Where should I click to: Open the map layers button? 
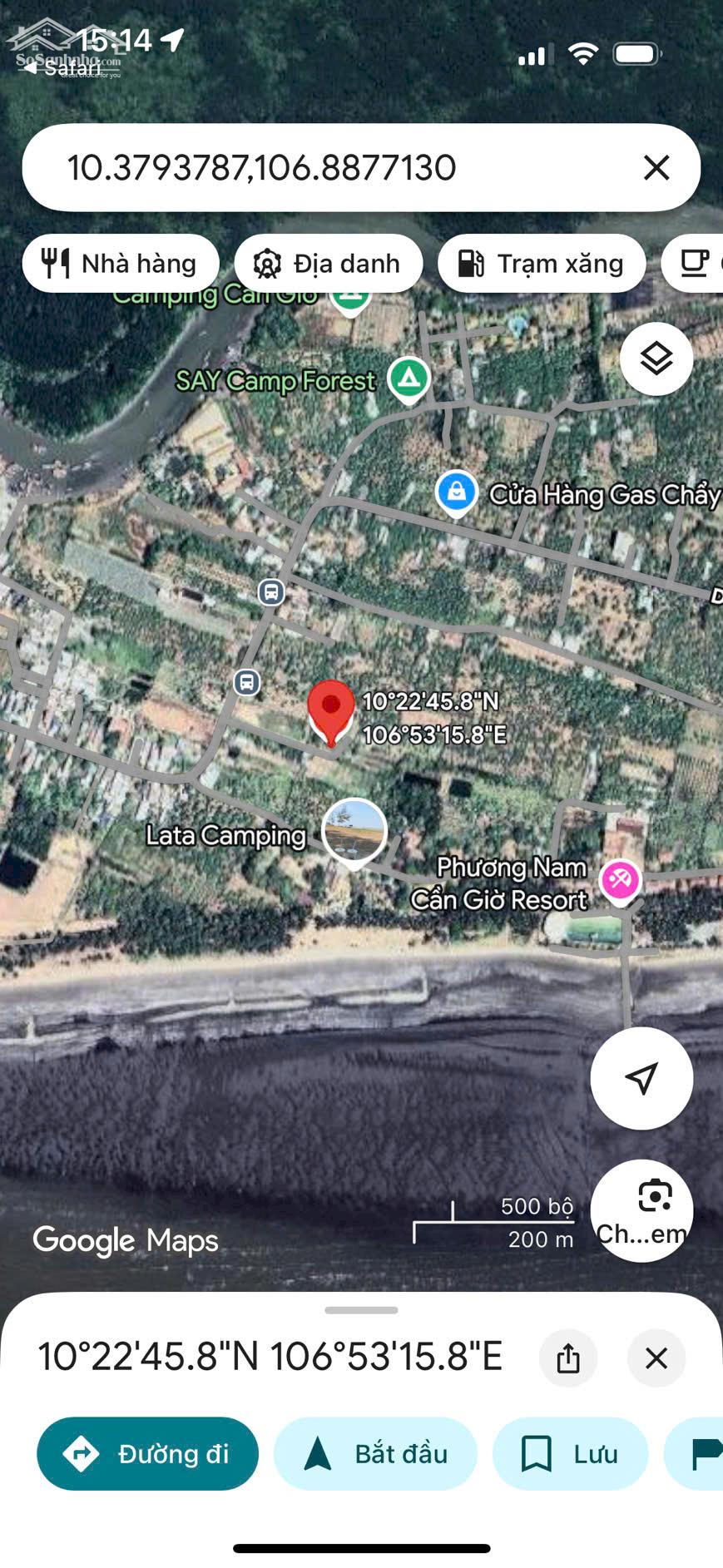point(656,359)
